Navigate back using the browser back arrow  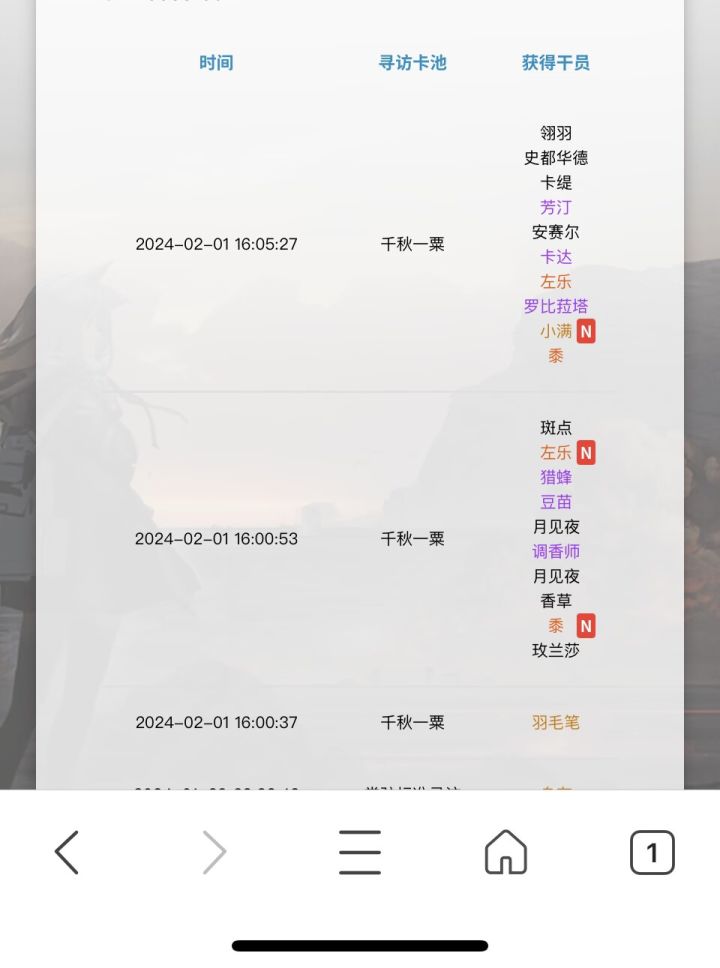[x=66, y=851]
